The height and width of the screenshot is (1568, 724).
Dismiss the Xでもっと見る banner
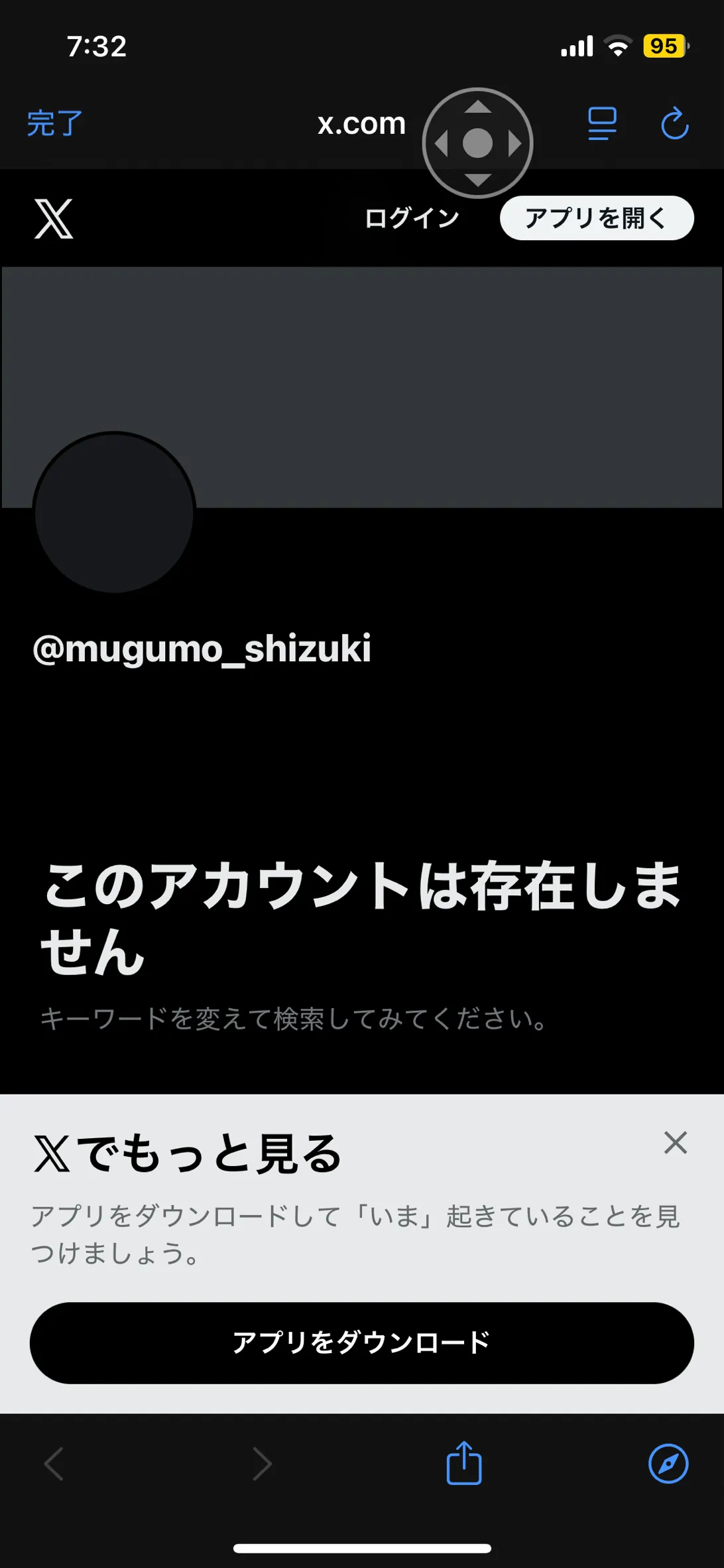(676, 1143)
